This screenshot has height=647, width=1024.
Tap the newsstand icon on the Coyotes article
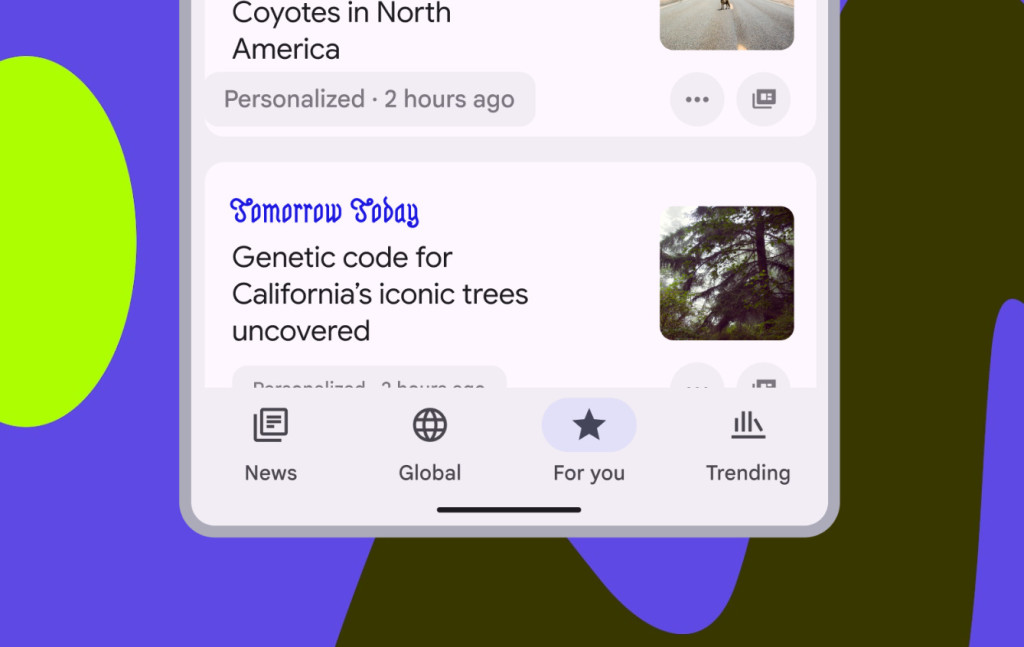(764, 99)
